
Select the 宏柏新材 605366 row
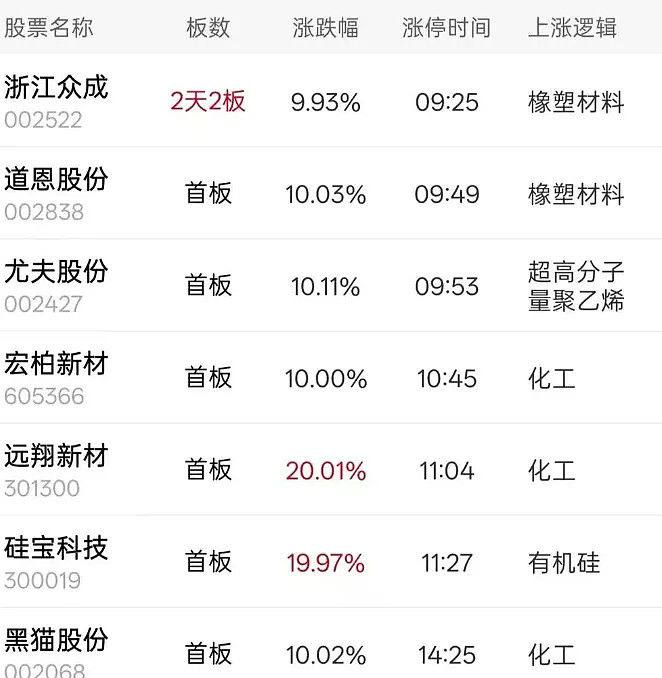point(57,377)
